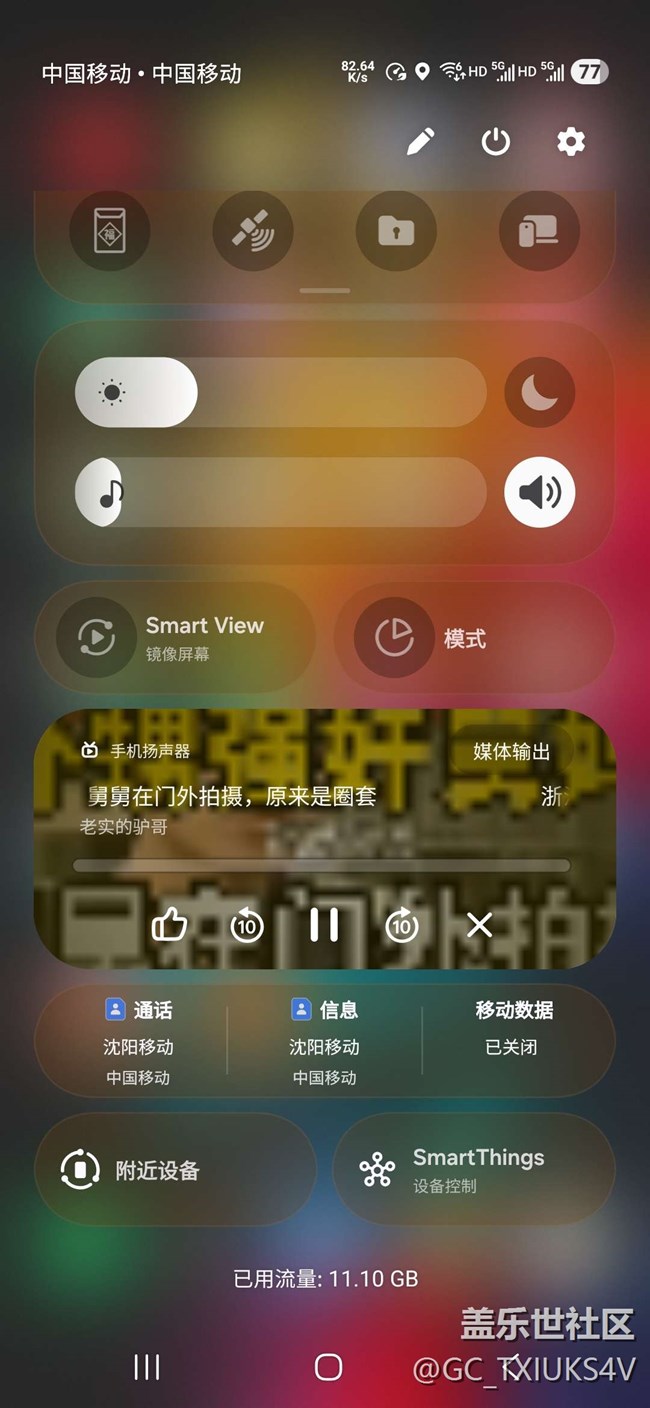Rewind the video by 10 seconds
Image resolution: width=650 pixels, height=1408 pixels.
click(x=247, y=926)
